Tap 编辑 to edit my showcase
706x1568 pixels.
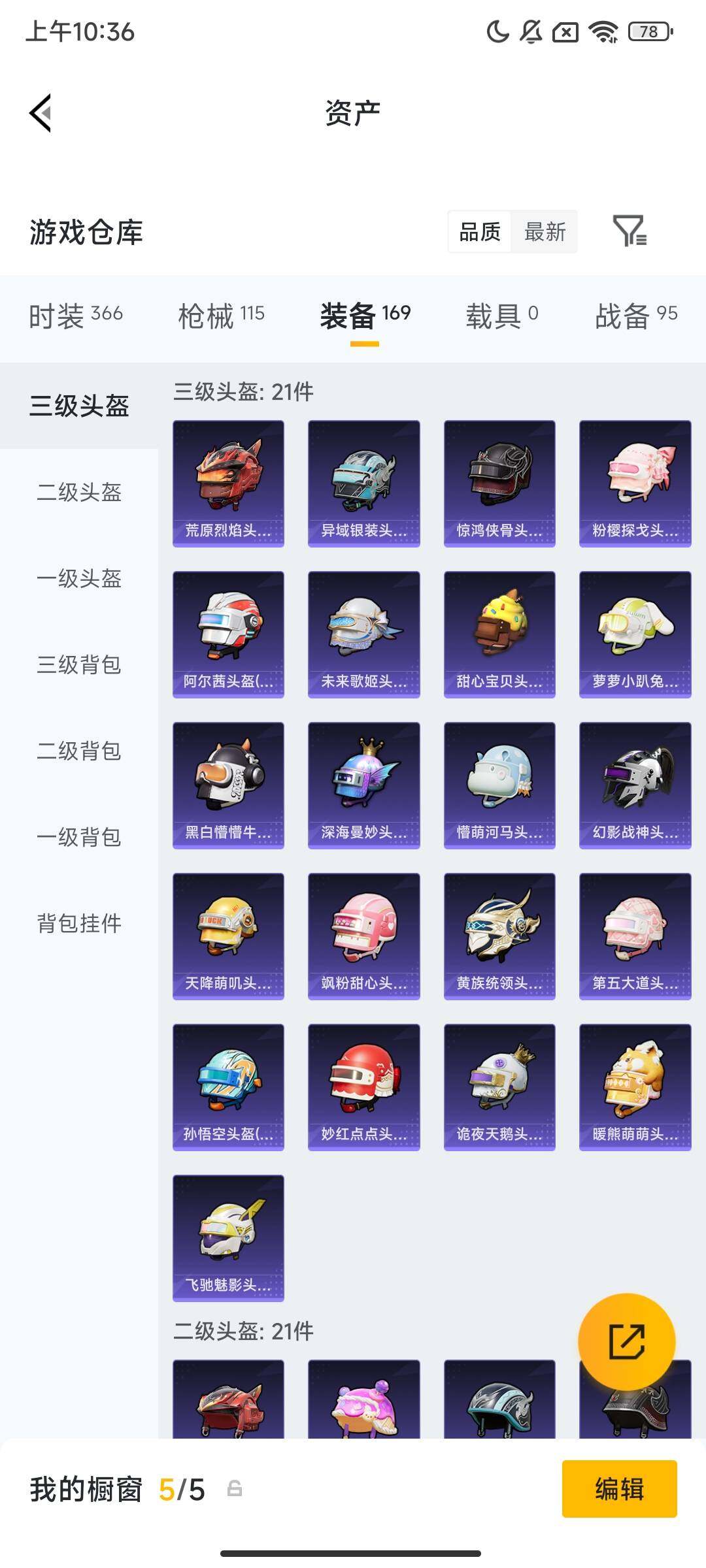point(619,1489)
